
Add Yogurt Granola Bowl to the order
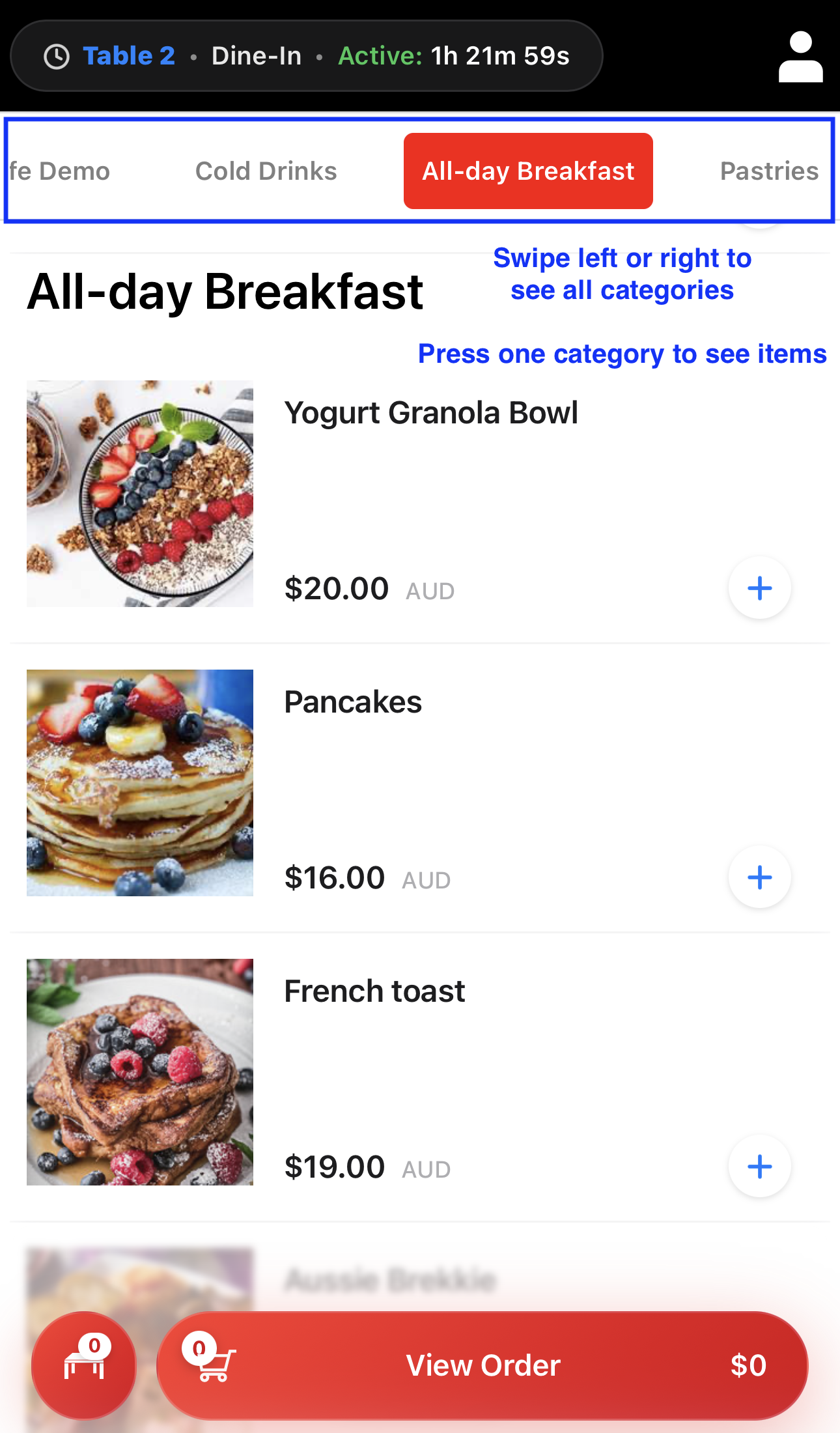tap(759, 588)
